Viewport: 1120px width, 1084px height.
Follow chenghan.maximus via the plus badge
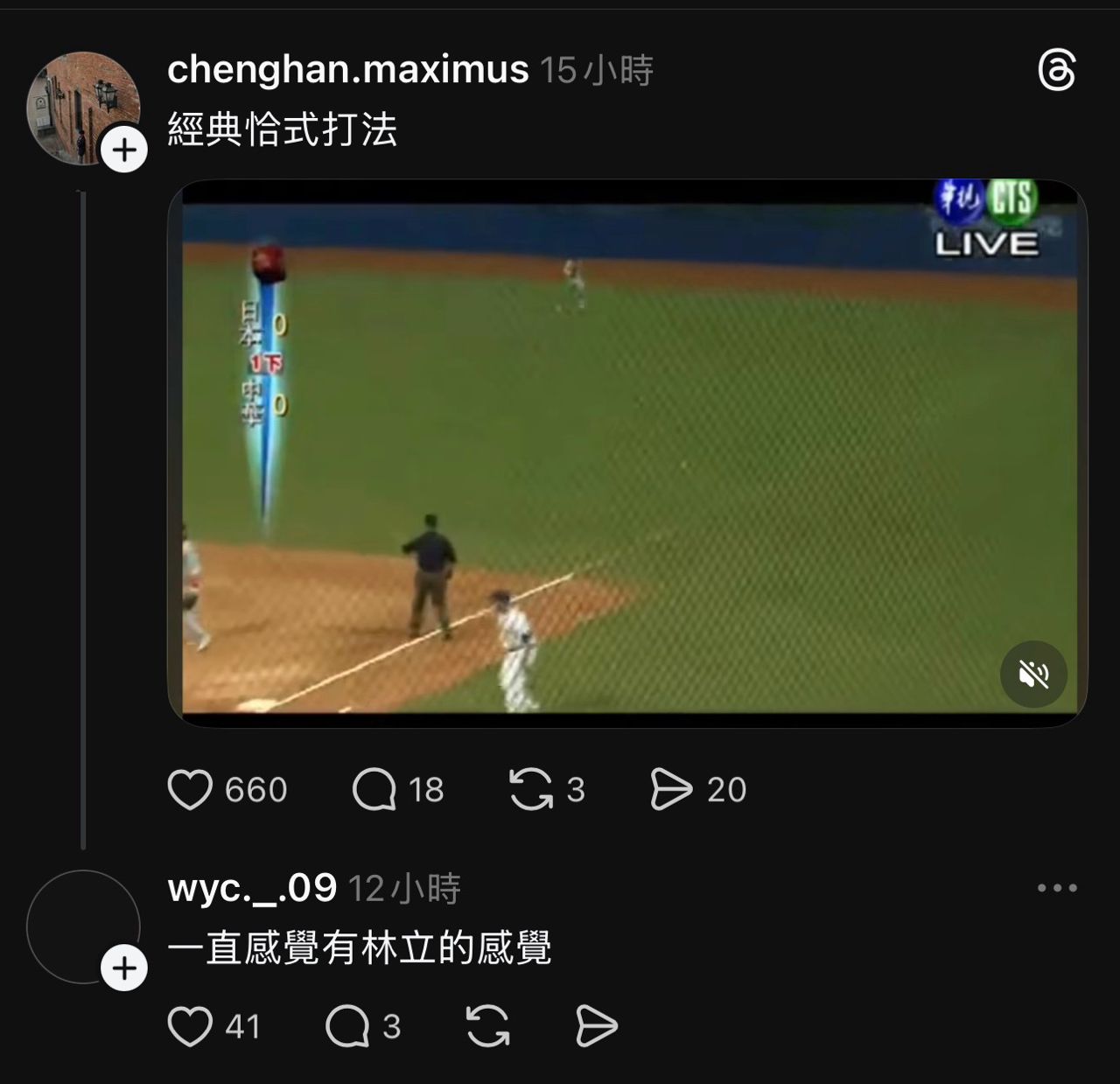point(124,150)
